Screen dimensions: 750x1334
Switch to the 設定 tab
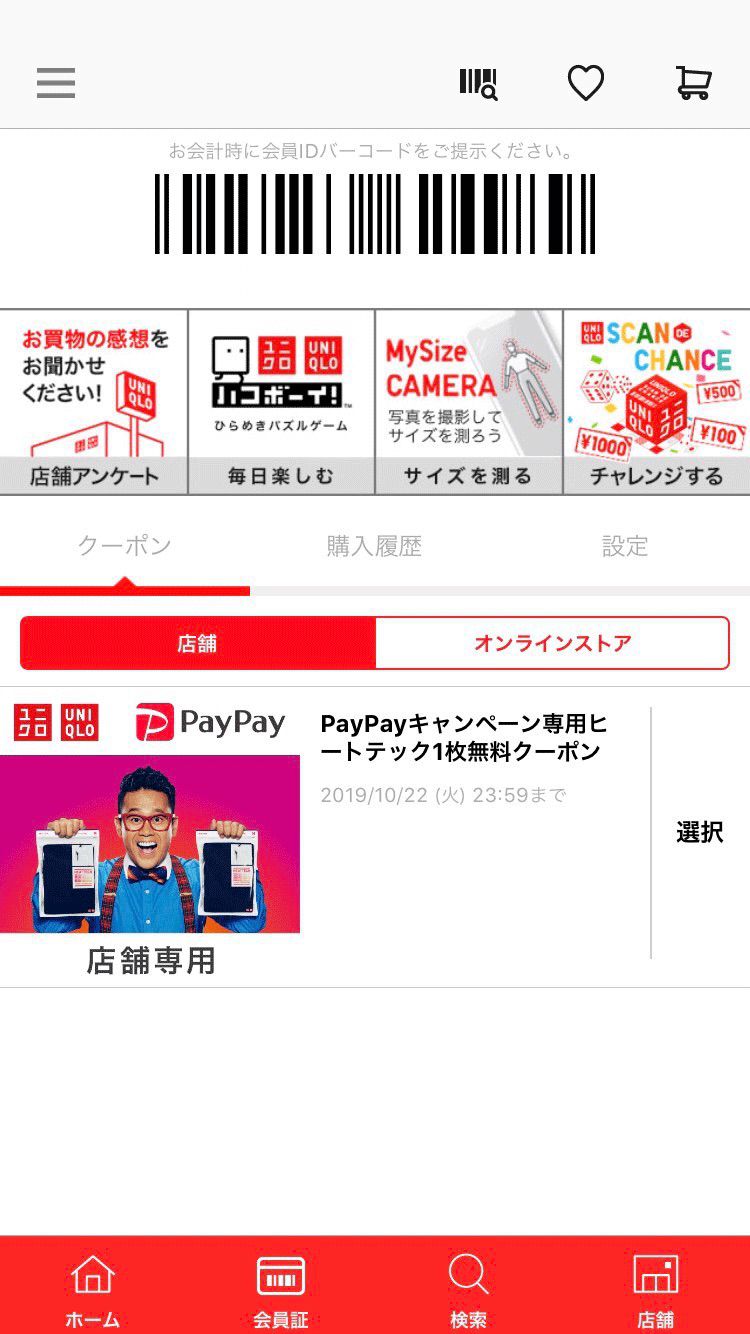click(x=625, y=546)
